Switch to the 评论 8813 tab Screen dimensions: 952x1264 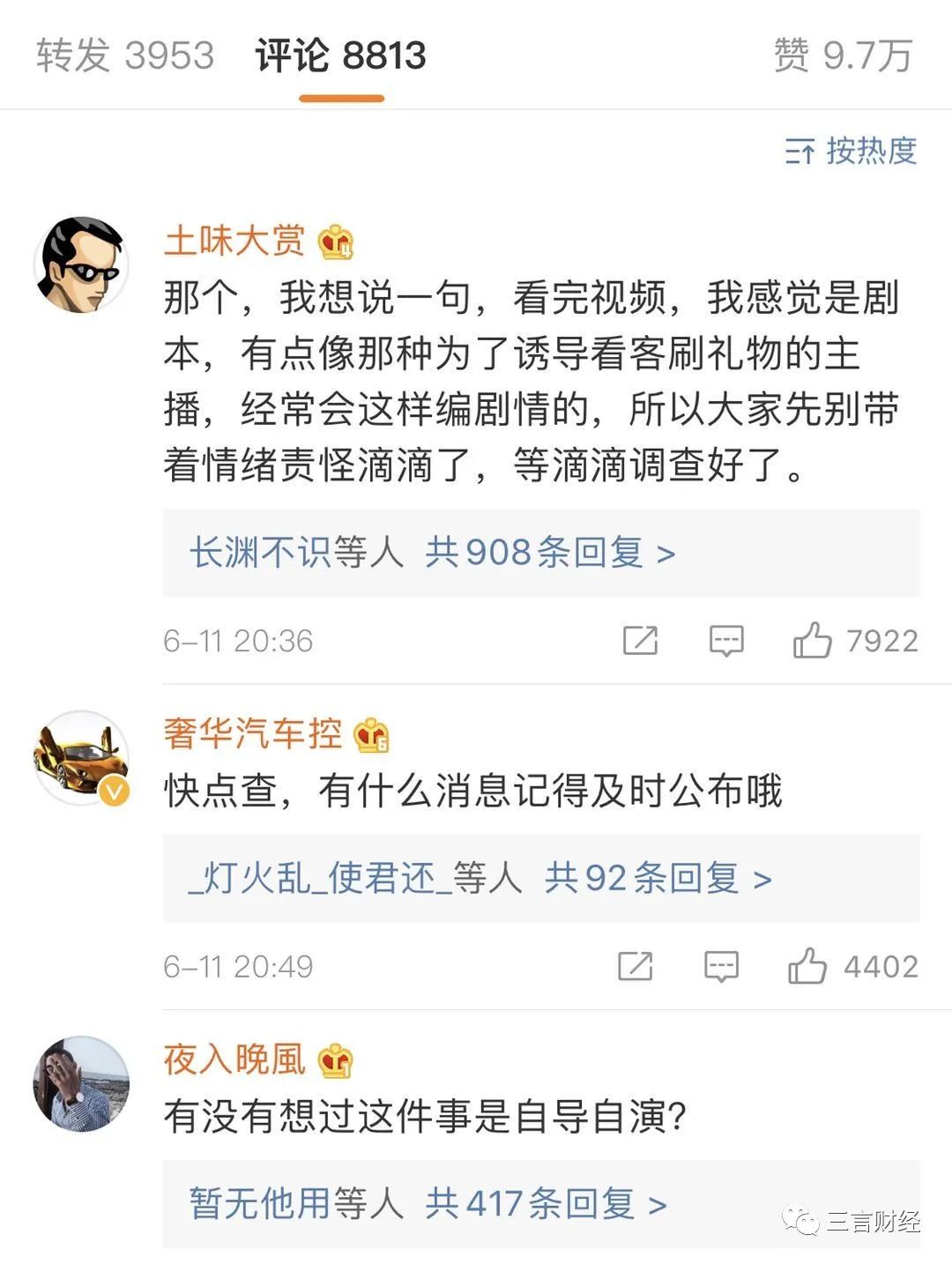(x=340, y=56)
